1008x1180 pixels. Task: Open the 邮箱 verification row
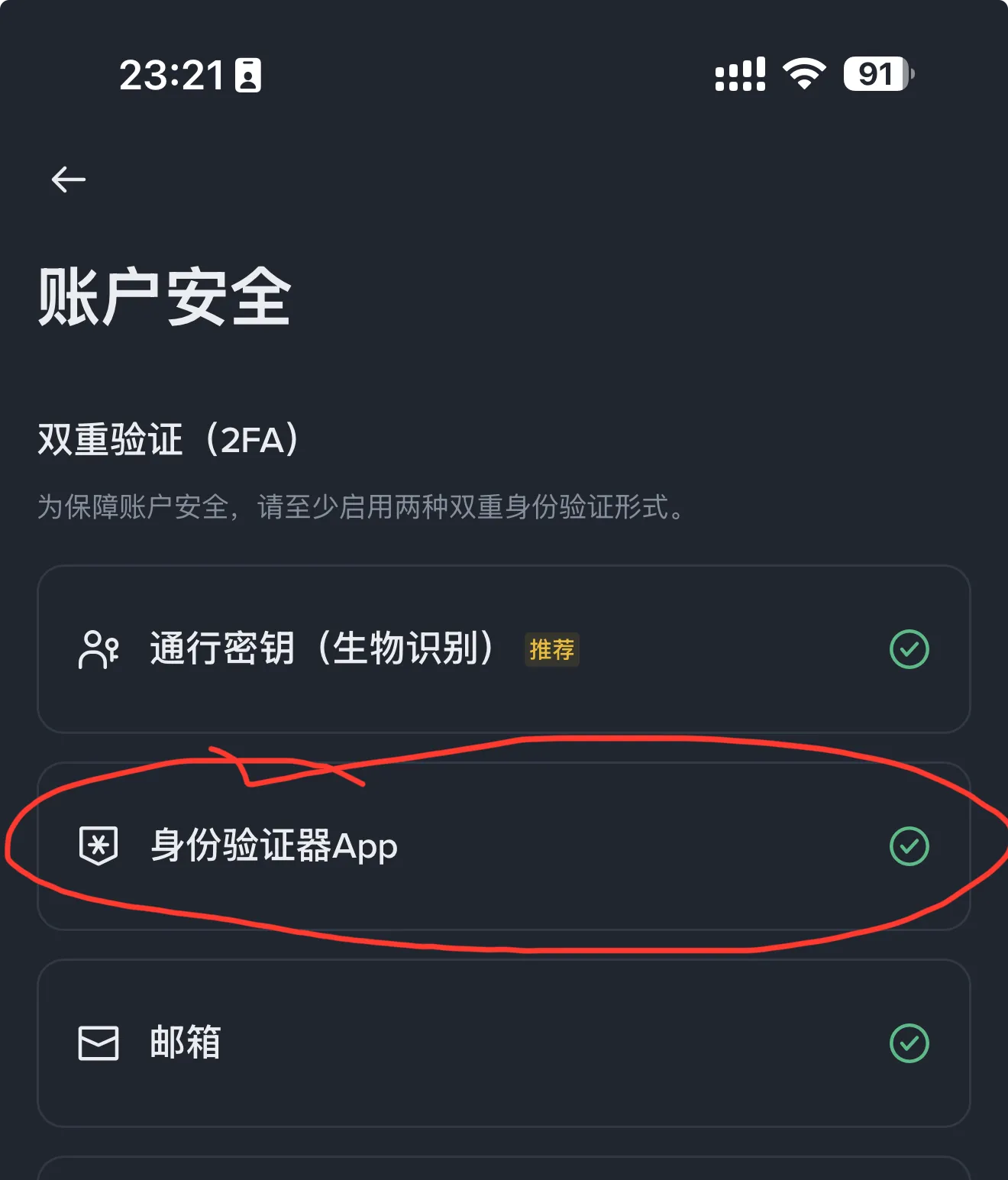pyautogui.click(x=502, y=1043)
